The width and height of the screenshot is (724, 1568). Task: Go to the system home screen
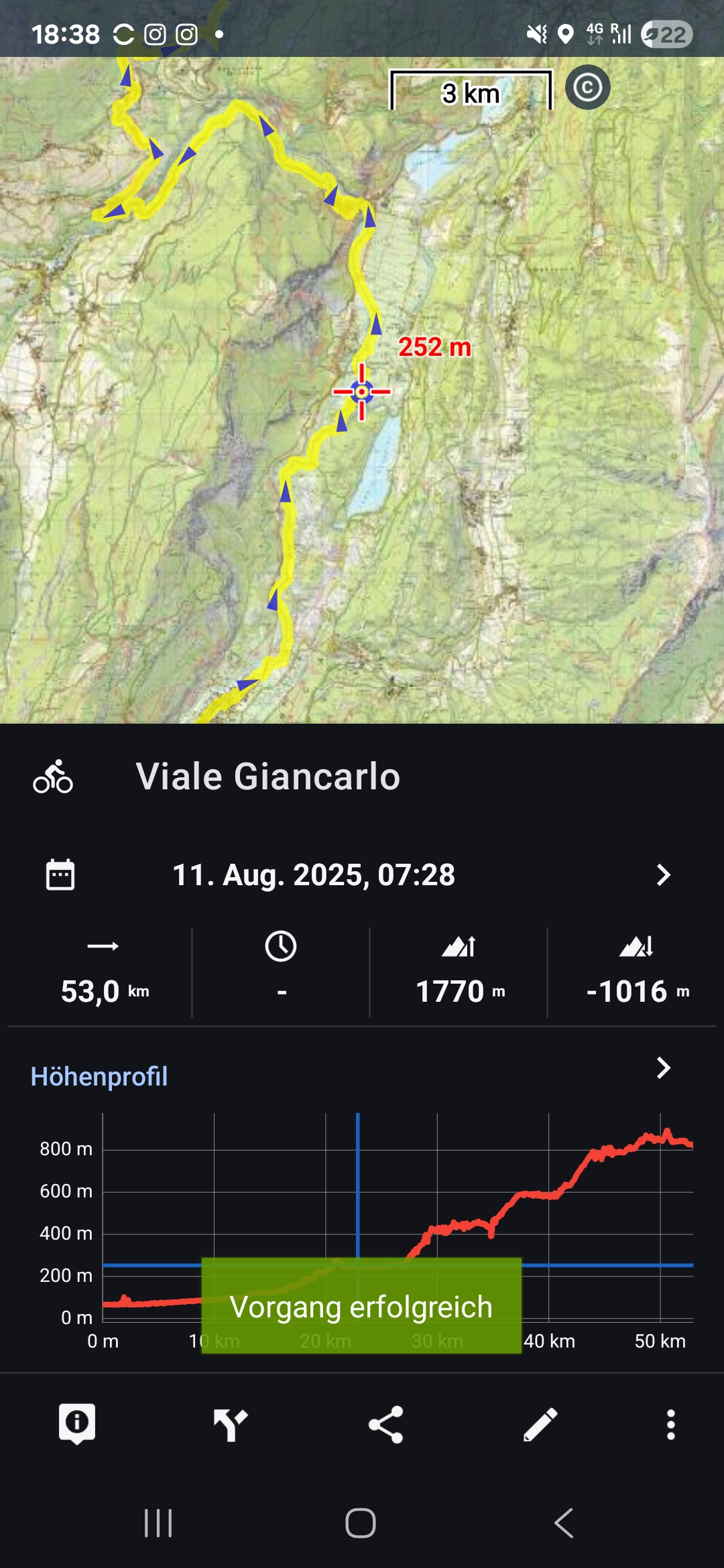coord(361,1523)
